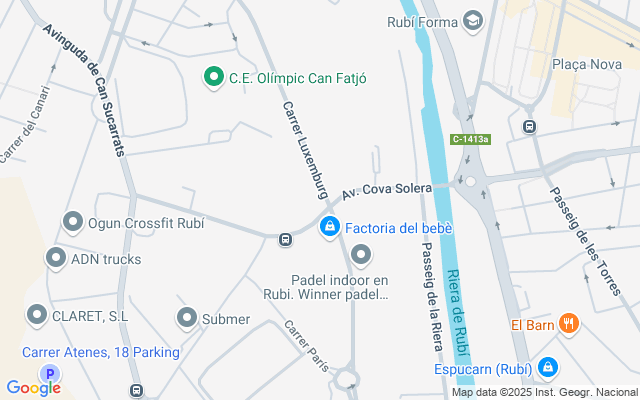Image resolution: width=640 pixels, height=400 pixels.
Task: Tap the Padel indoor en Rubí marker
Action: tap(360, 263)
